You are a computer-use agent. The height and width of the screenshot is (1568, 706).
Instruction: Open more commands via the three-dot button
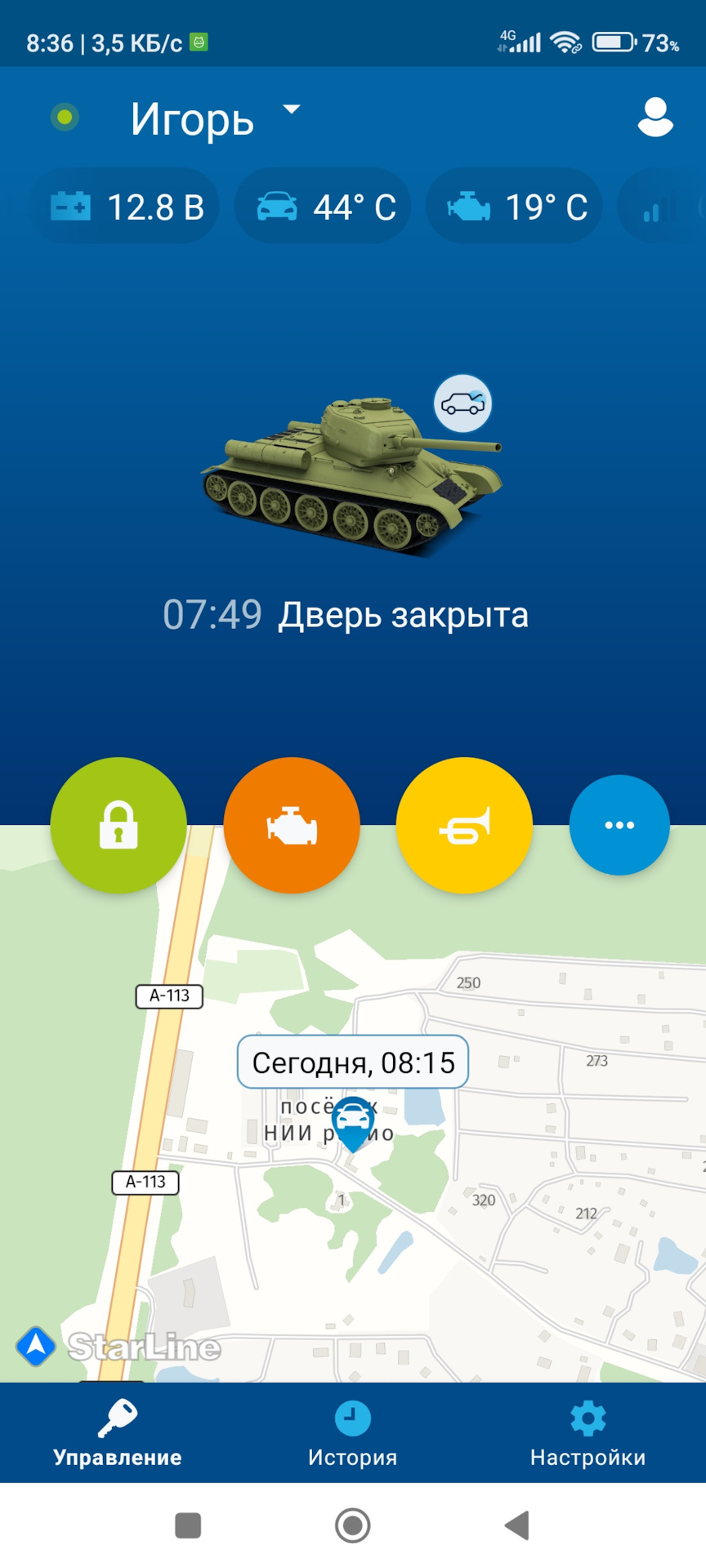(x=619, y=825)
